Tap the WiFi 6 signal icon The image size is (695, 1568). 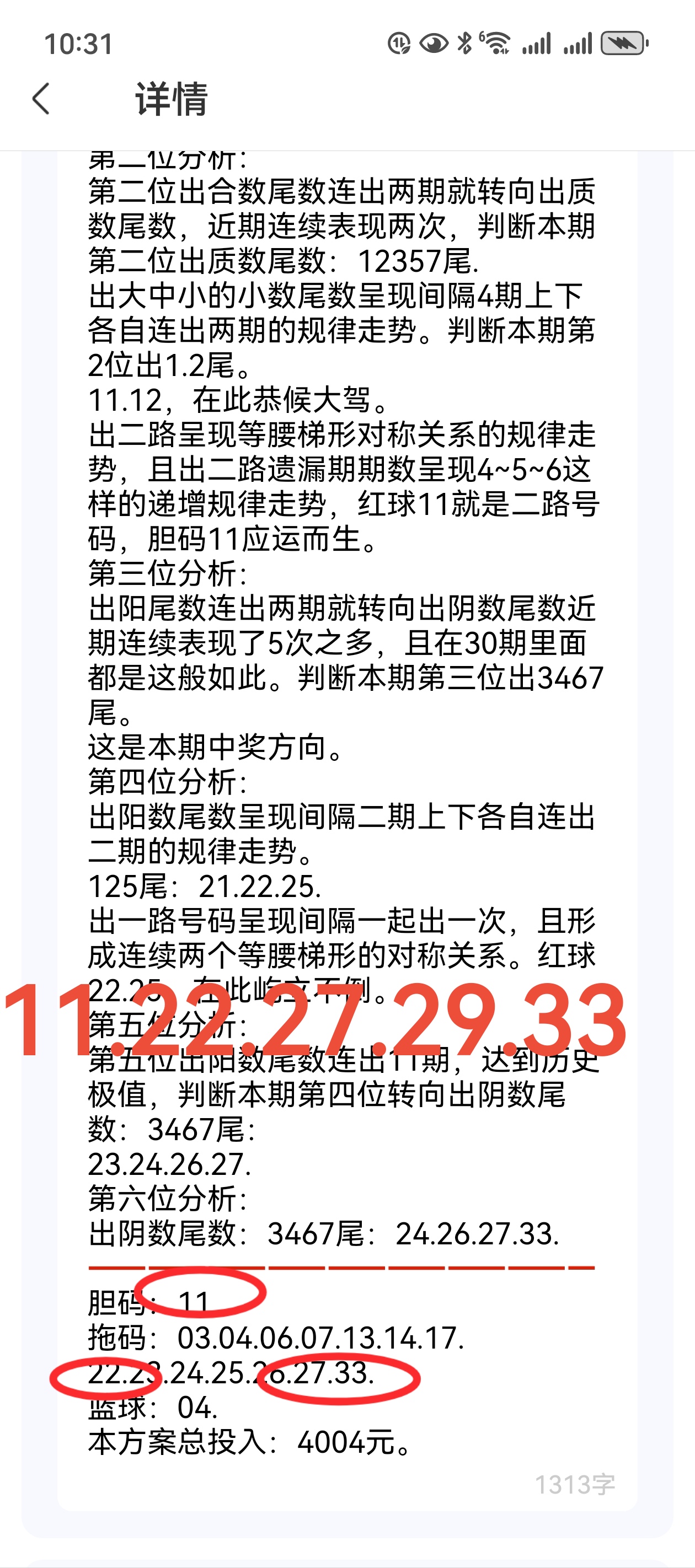(496, 41)
